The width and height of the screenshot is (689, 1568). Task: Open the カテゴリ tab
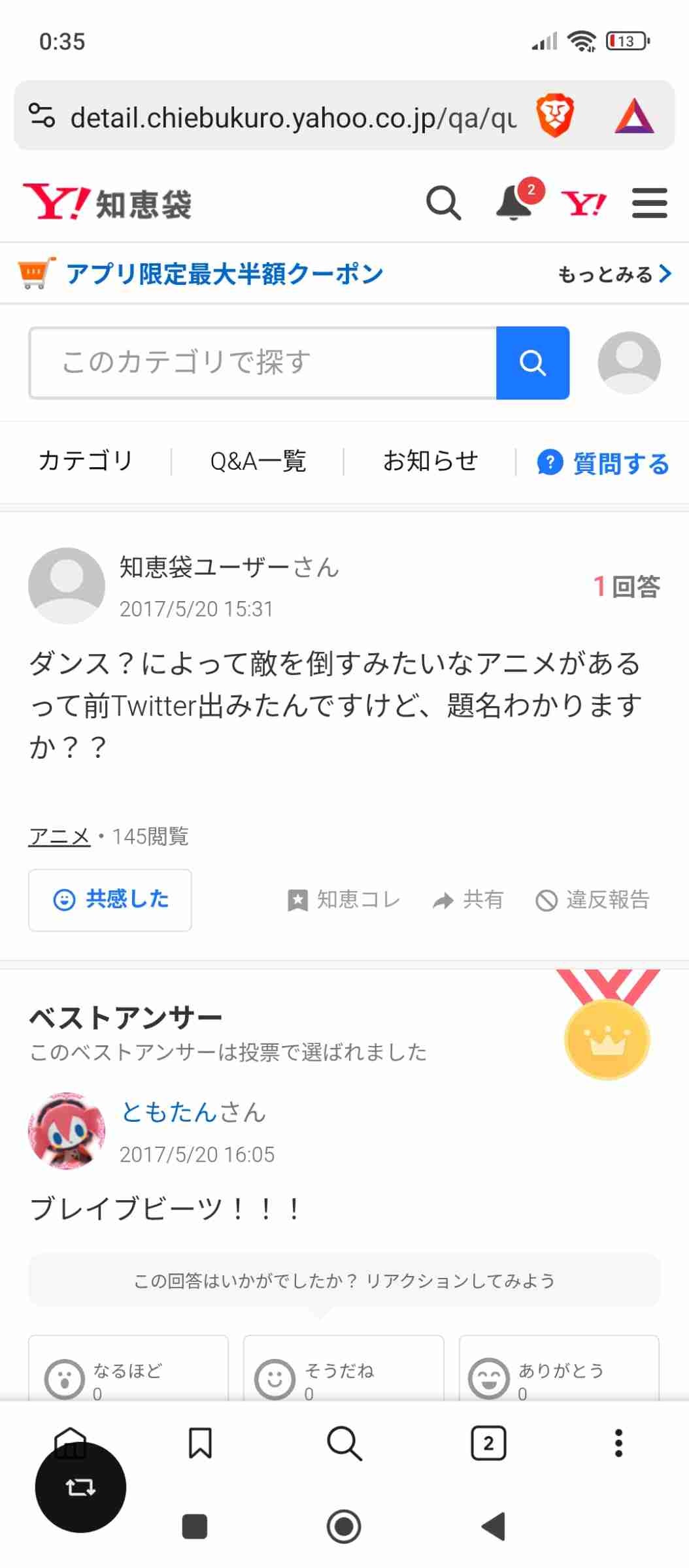[x=86, y=461]
